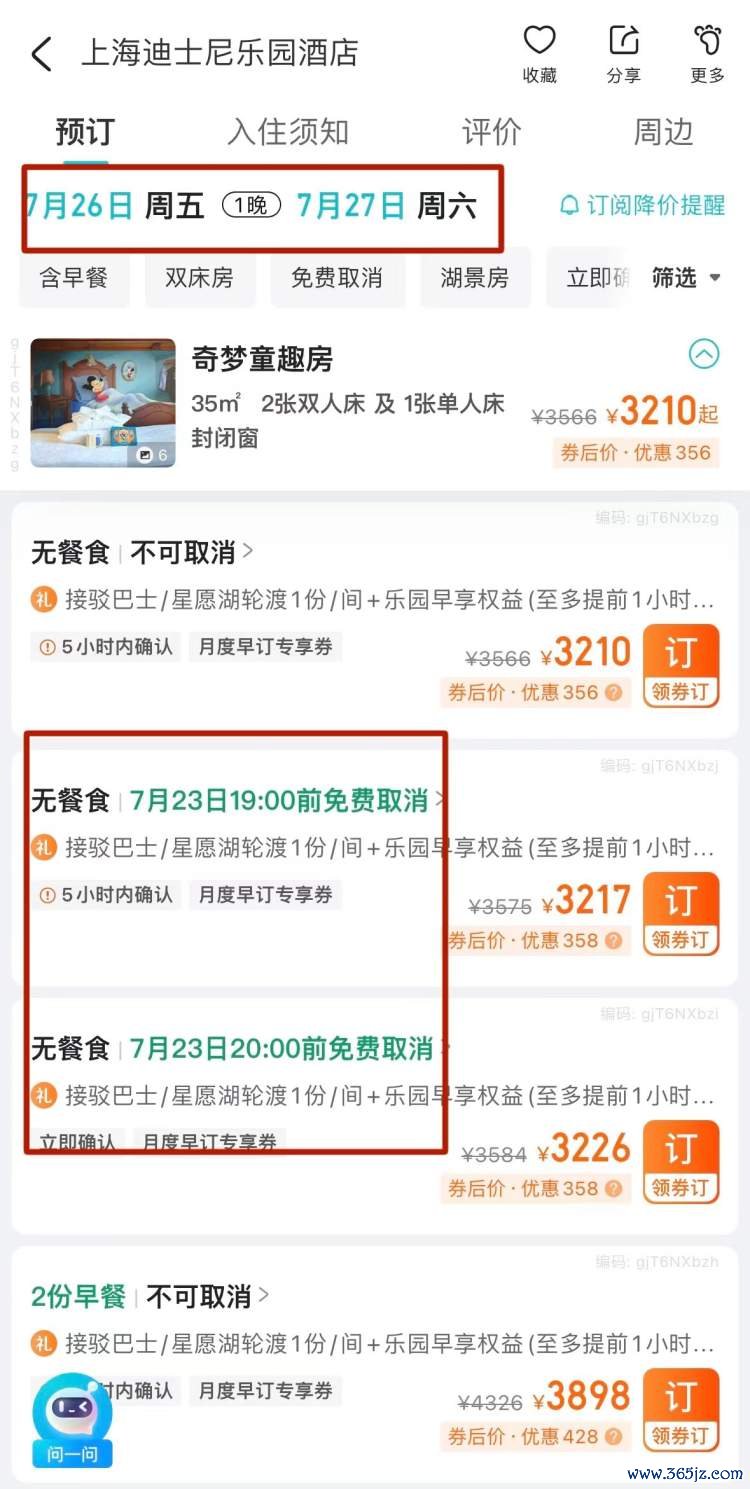
Task: Change the check-in and check-out dates
Action: [251, 207]
